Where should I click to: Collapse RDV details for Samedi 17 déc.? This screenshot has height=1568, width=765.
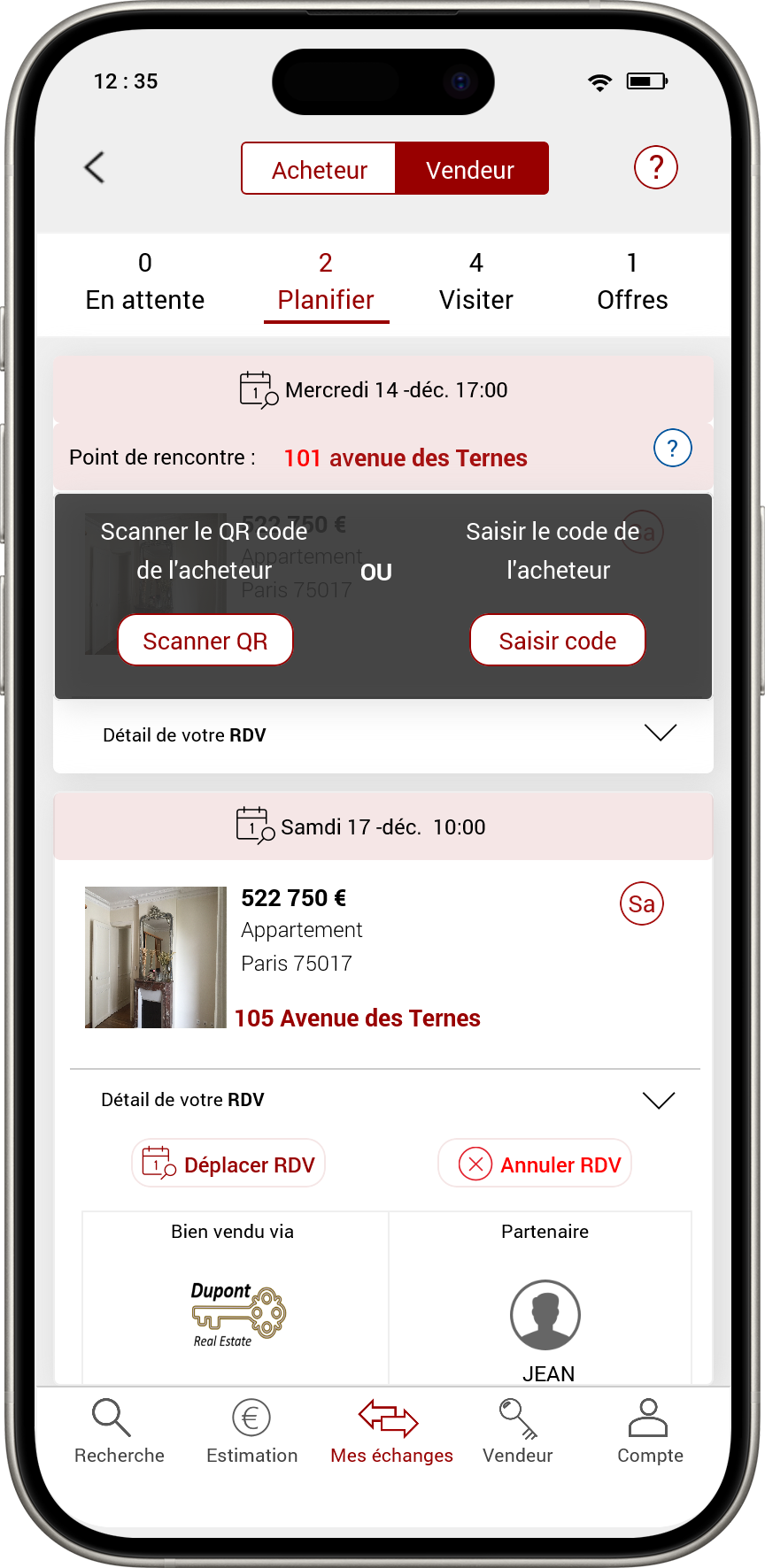658,1100
